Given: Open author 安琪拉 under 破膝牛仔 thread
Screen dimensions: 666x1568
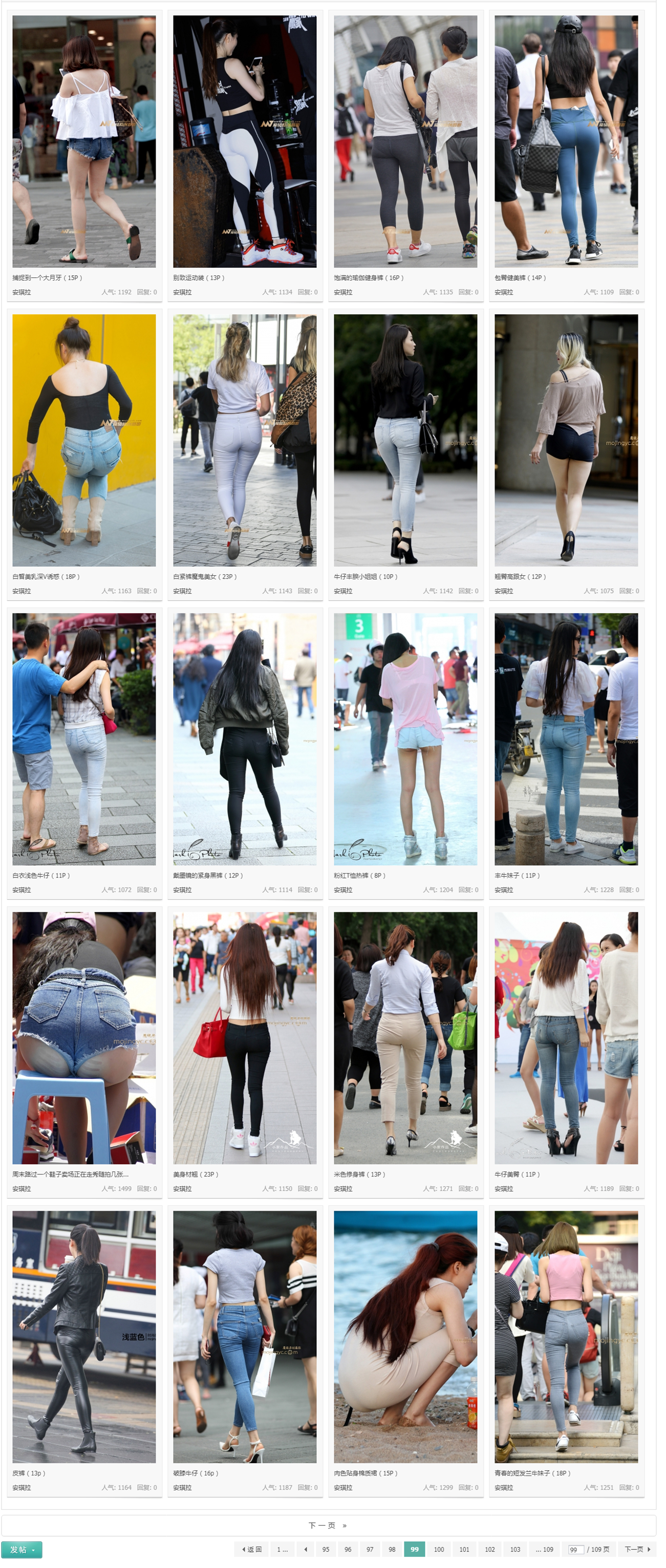Looking at the screenshot, I should 182,1488.
